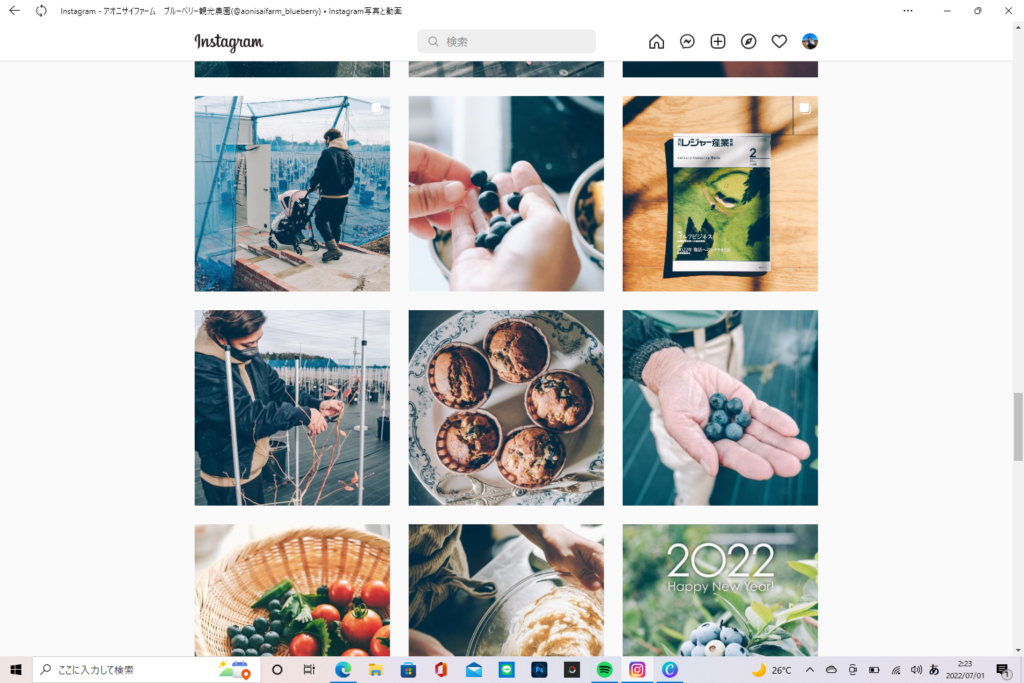Screen dimensions: 1024x683
Task: Open your profile avatar menu
Action: click(x=810, y=42)
